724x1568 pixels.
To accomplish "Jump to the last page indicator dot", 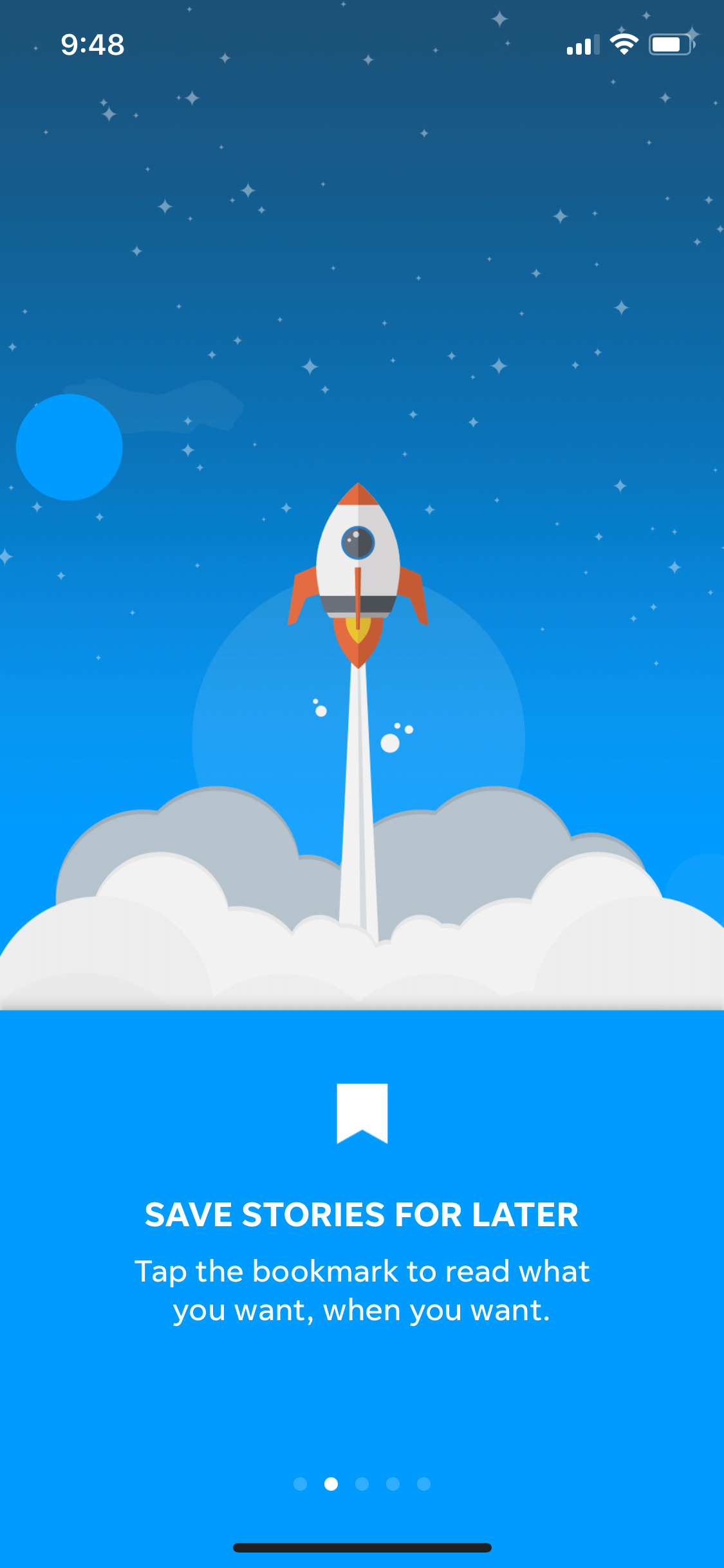I will coord(423,1484).
